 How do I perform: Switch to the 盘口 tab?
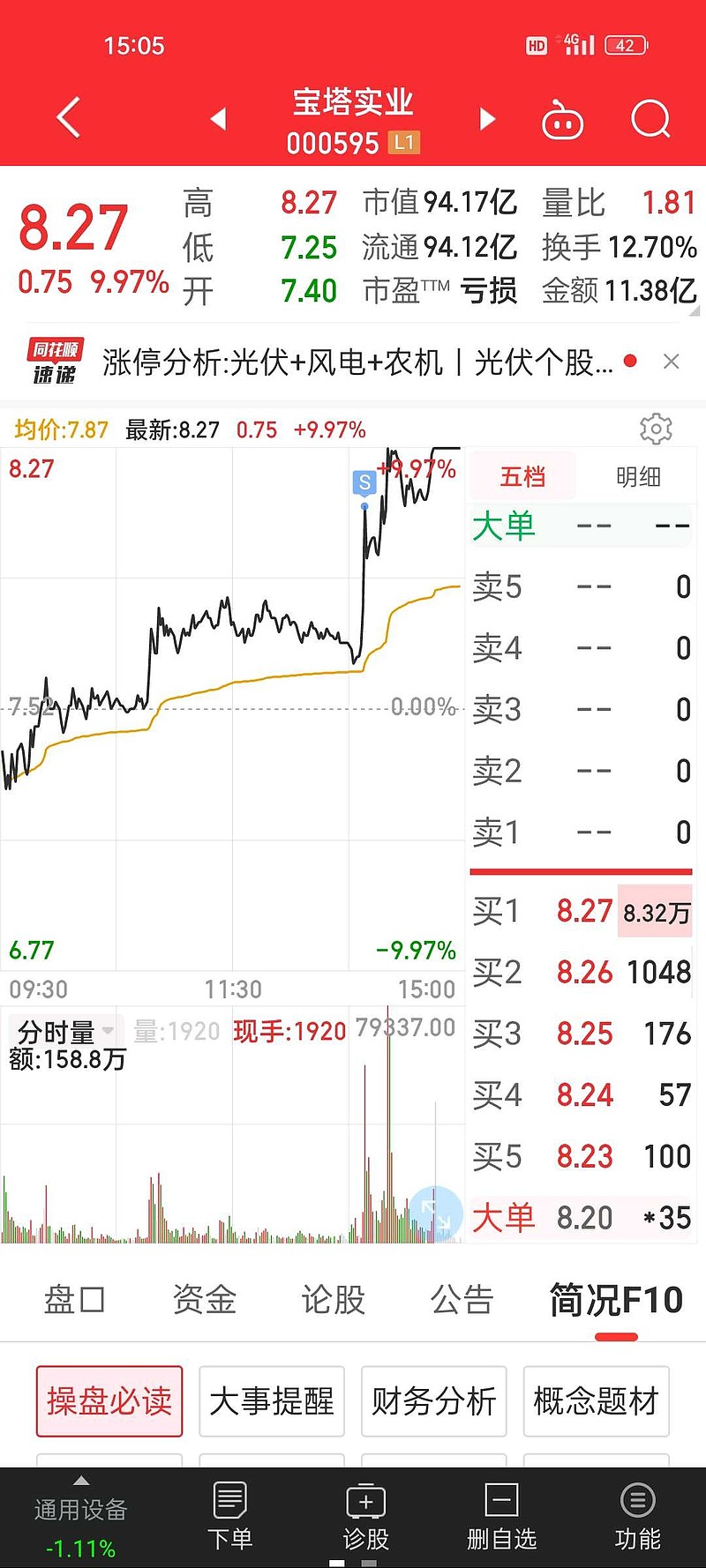click(x=75, y=1300)
